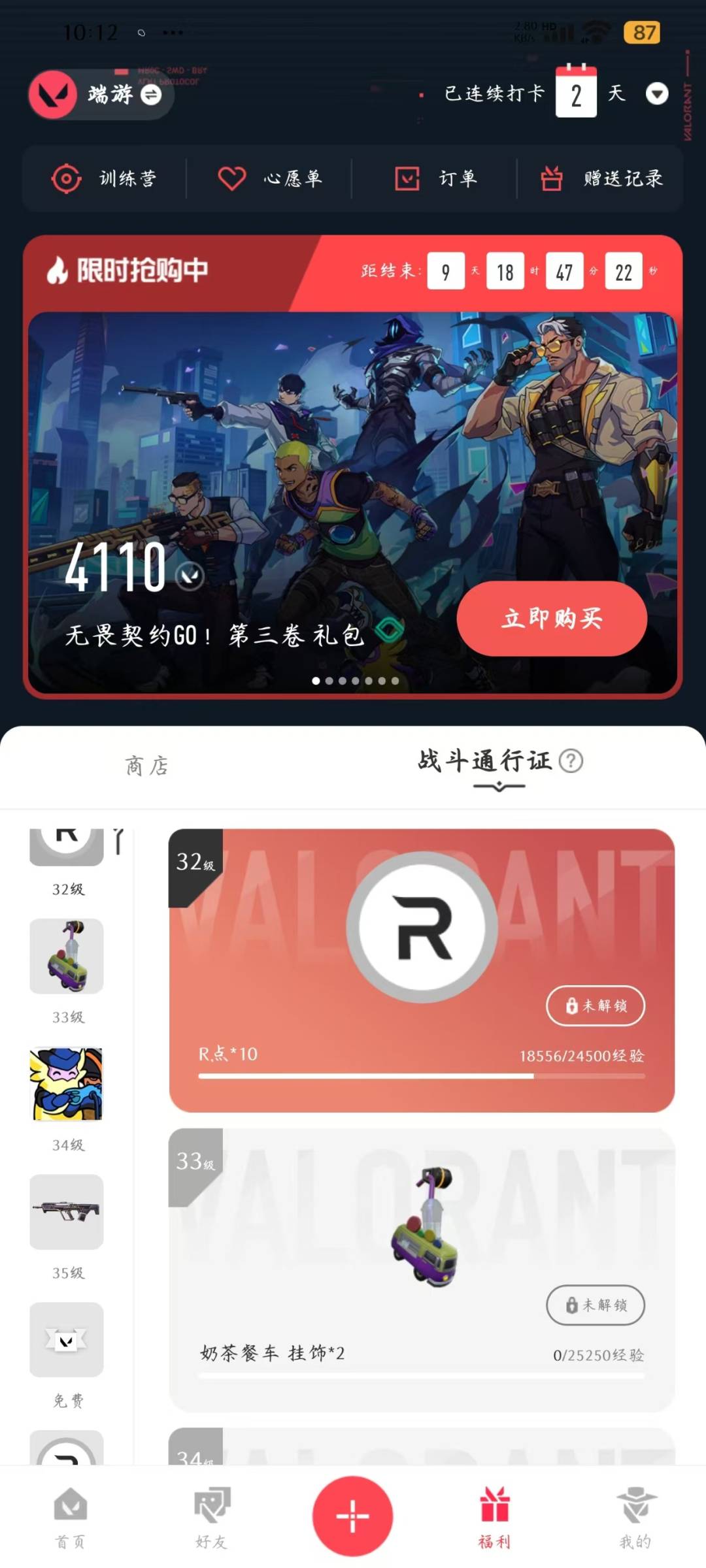Screen dimensions: 706x1568
Task: Switch to the 商店 tab
Action: pos(147,766)
